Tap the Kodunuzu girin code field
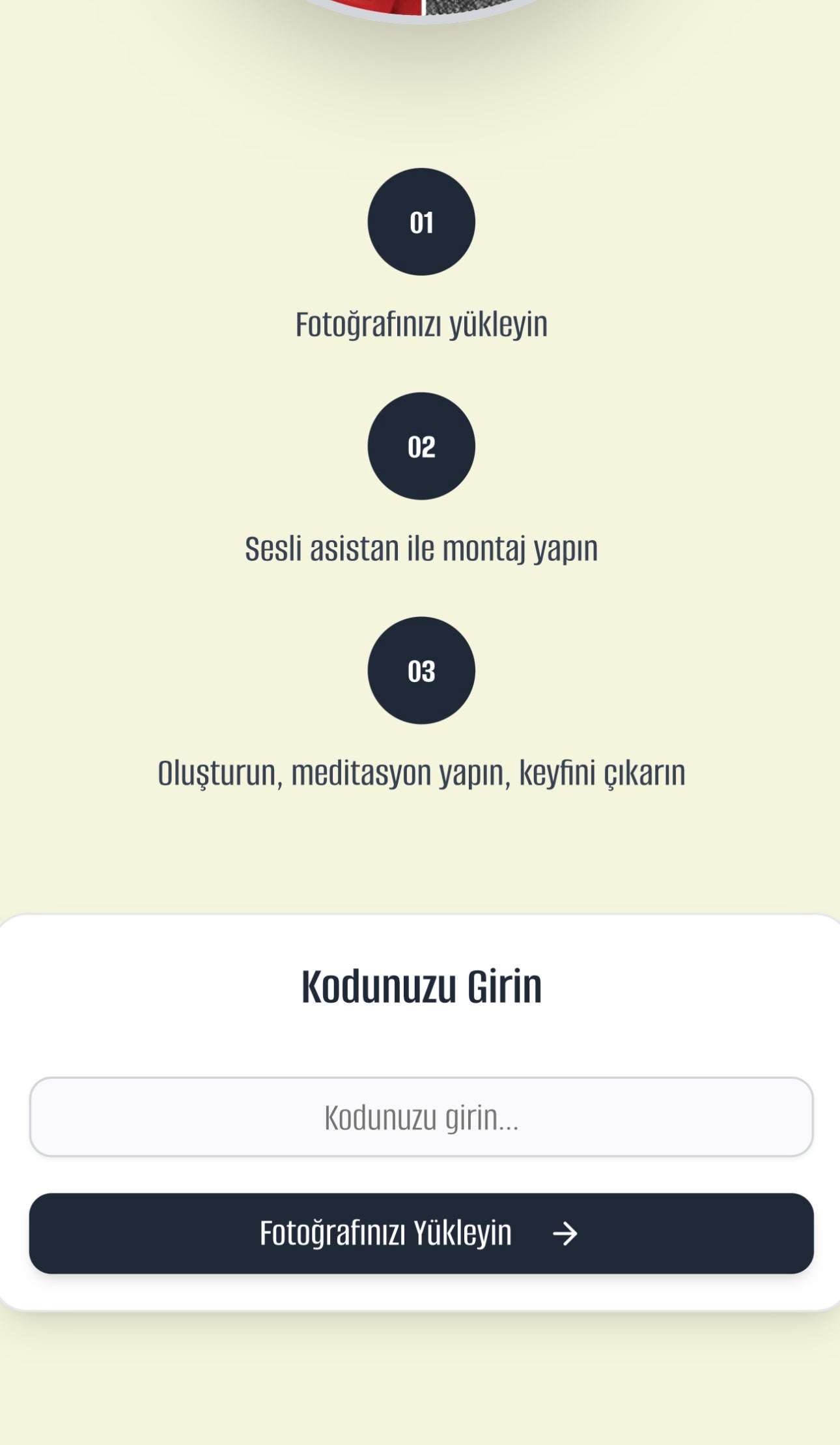840x1445 pixels. click(421, 1117)
